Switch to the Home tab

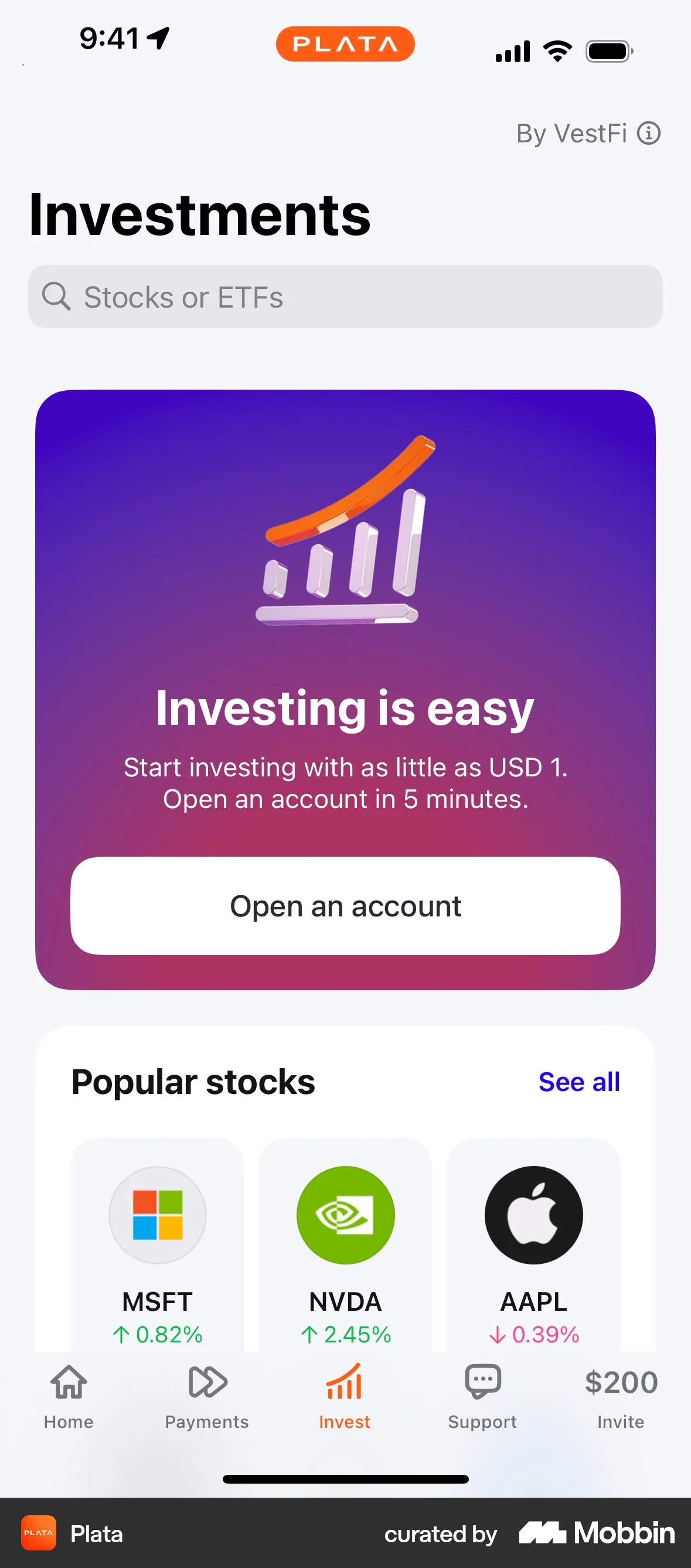point(67,1394)
